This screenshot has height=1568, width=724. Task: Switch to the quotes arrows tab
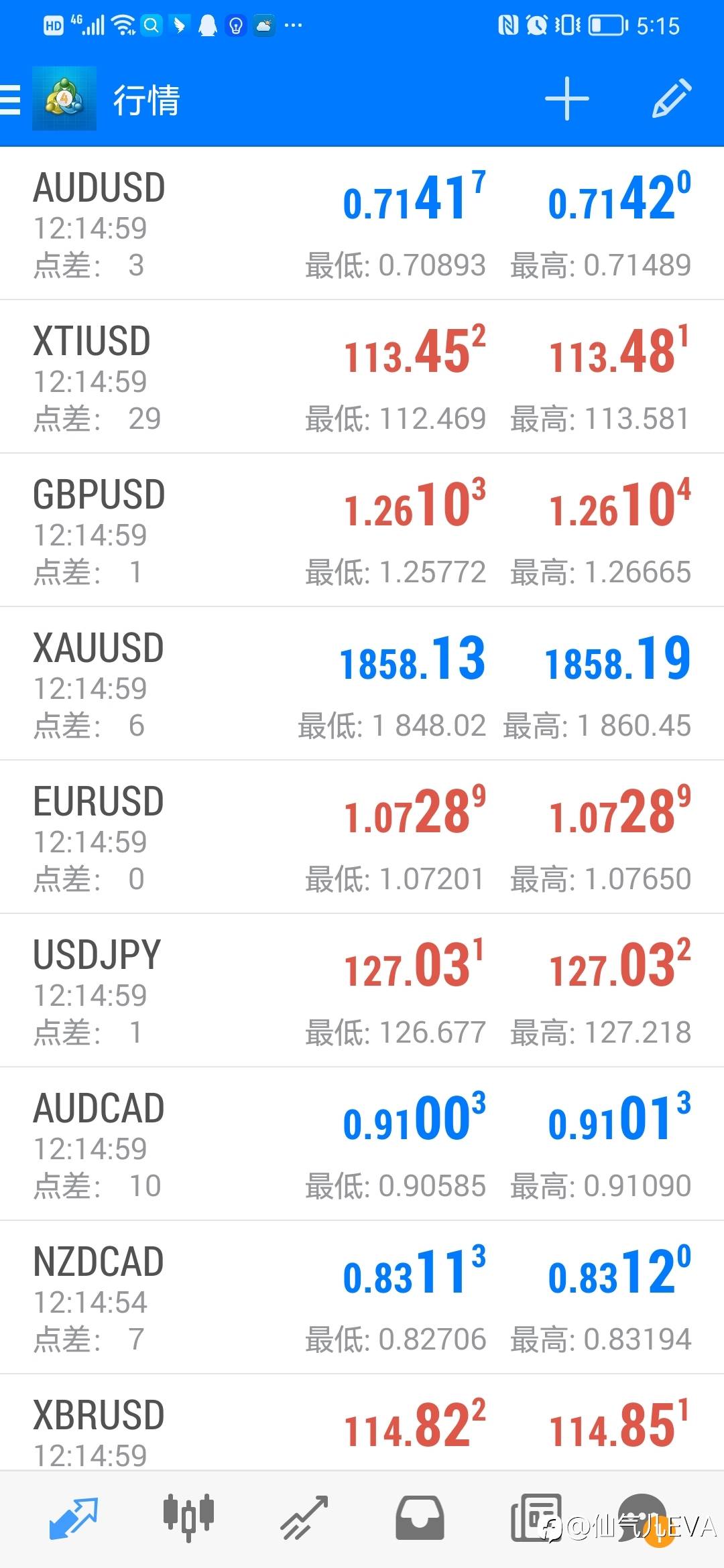(x=73, y=1518)
